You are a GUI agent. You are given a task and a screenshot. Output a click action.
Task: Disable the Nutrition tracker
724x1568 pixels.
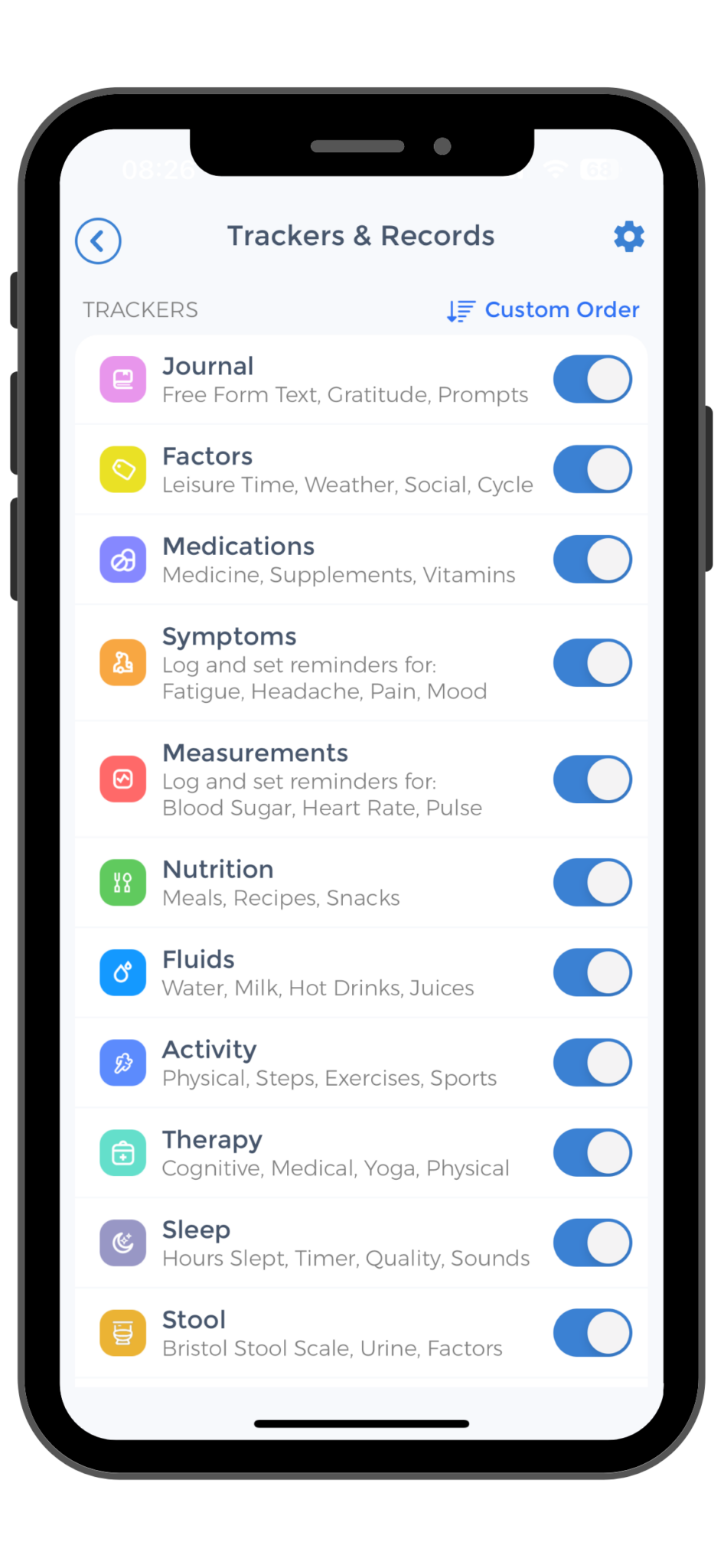tap(592, 883)
